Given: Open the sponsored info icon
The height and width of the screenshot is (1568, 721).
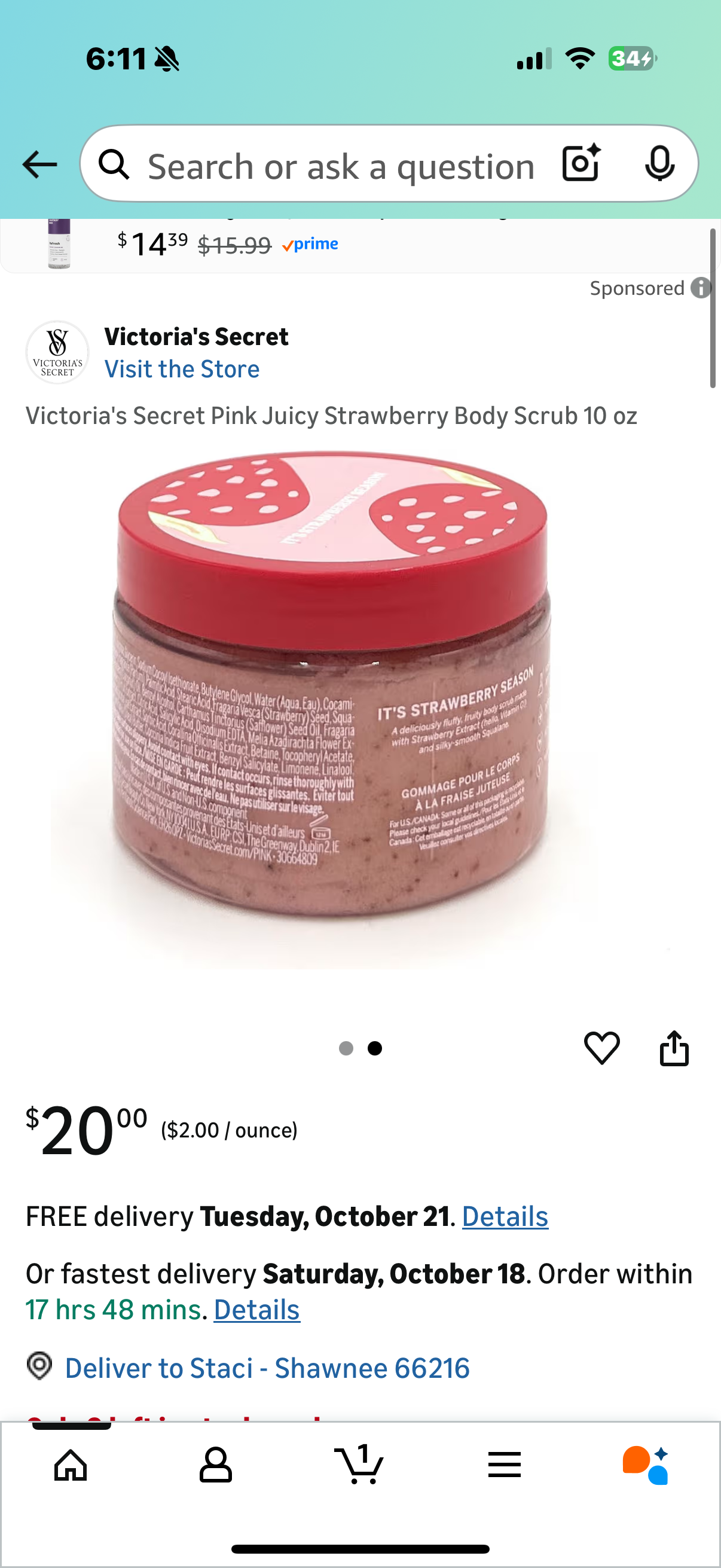Looking at the screenshot, I should coord(701,288).
